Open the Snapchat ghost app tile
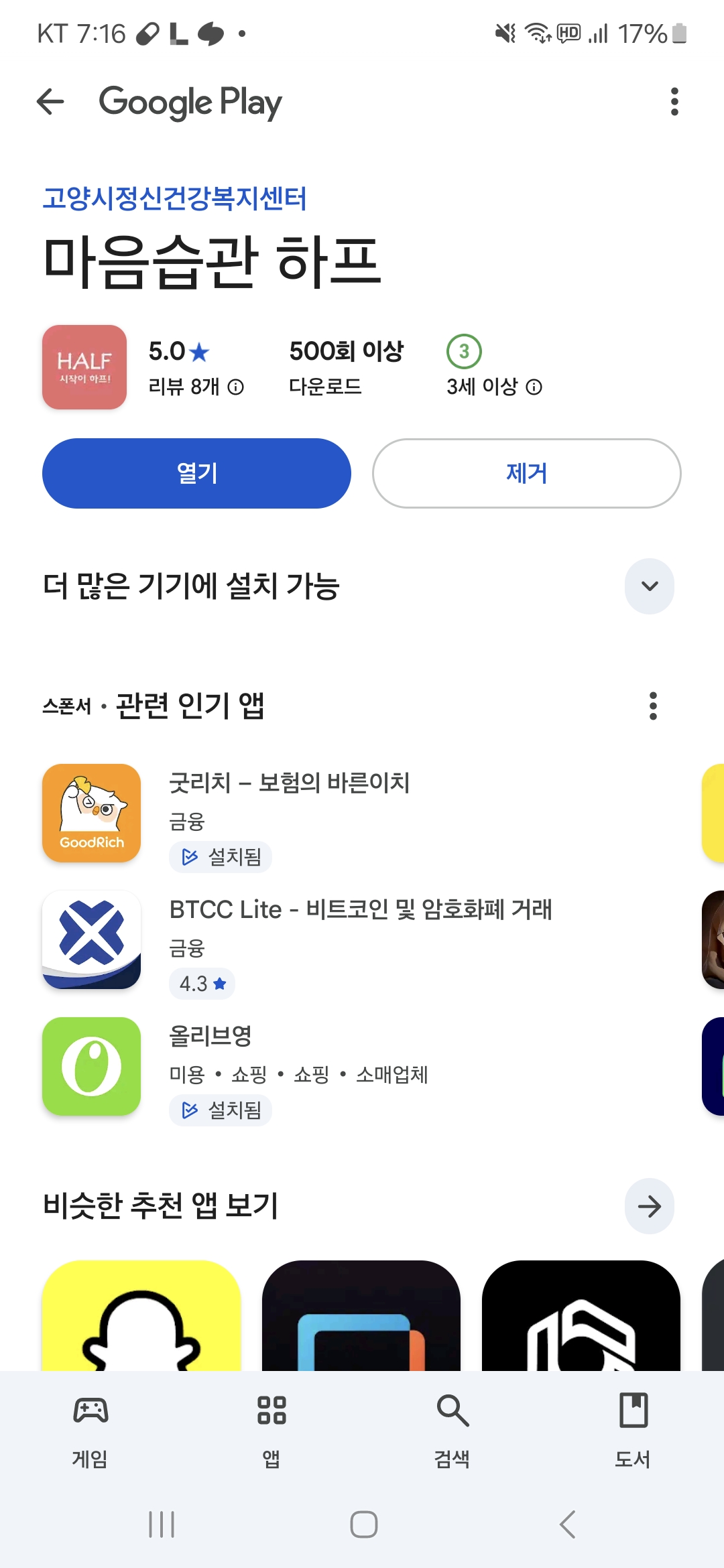Viewport: 724px width, 1568px height. click(141, 1317)
